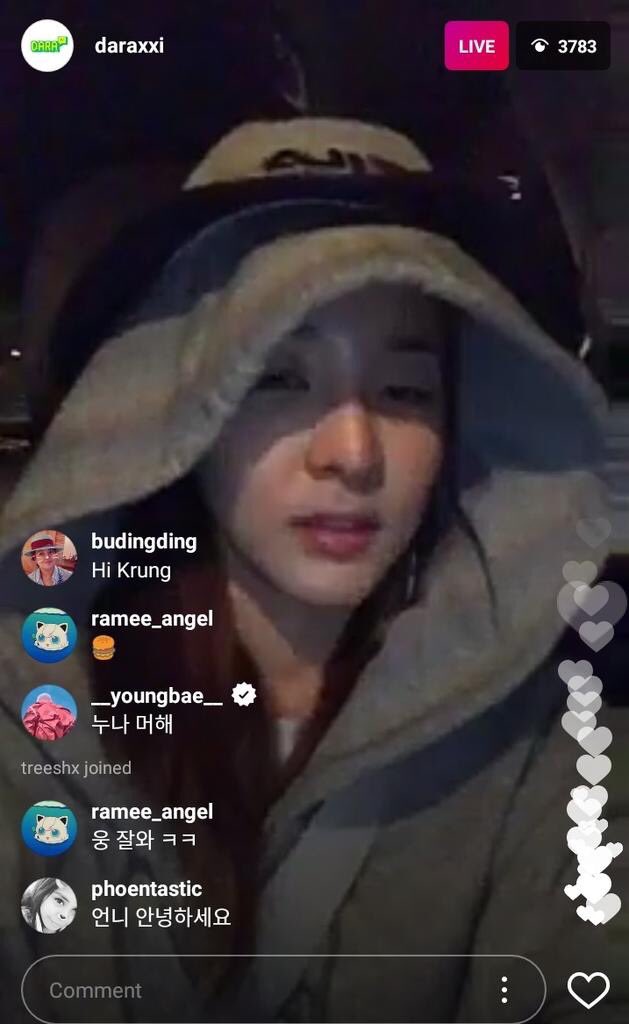Tap the daraxxi username

coord(129,46)
